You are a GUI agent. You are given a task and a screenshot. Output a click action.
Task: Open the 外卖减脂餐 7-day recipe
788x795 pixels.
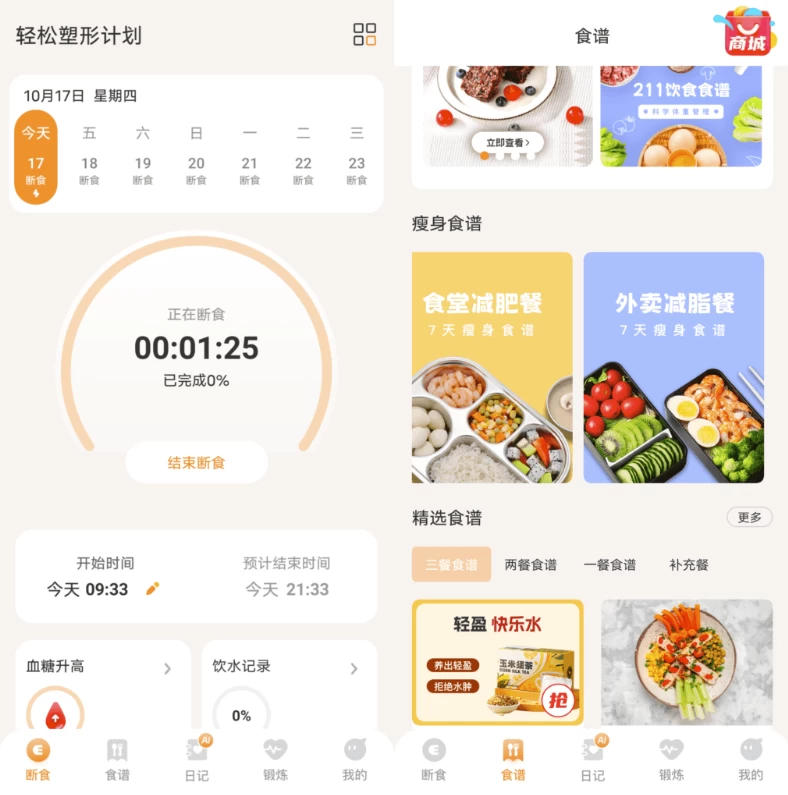[x=673, y=367]
